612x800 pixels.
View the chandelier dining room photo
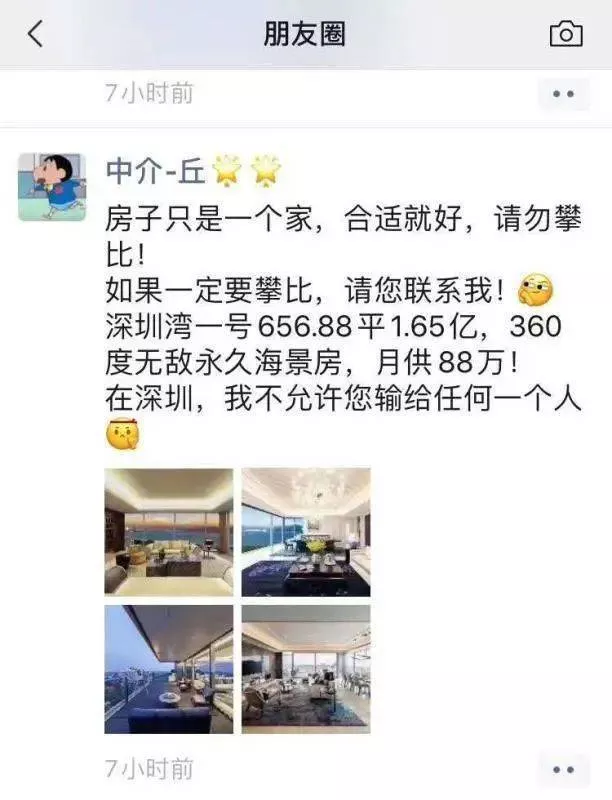click(x=306, y=532)
